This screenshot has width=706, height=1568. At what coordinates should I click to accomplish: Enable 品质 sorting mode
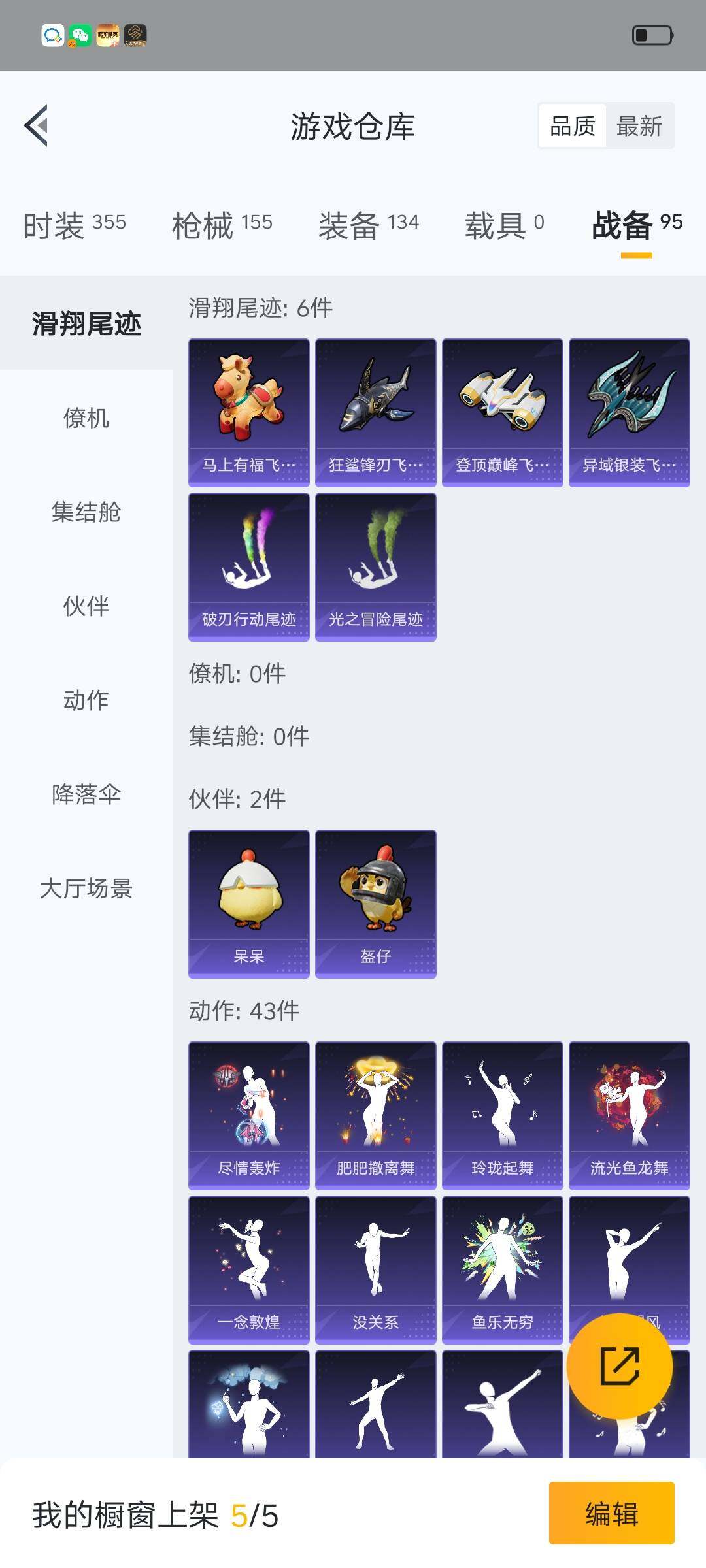click(571, 125)
